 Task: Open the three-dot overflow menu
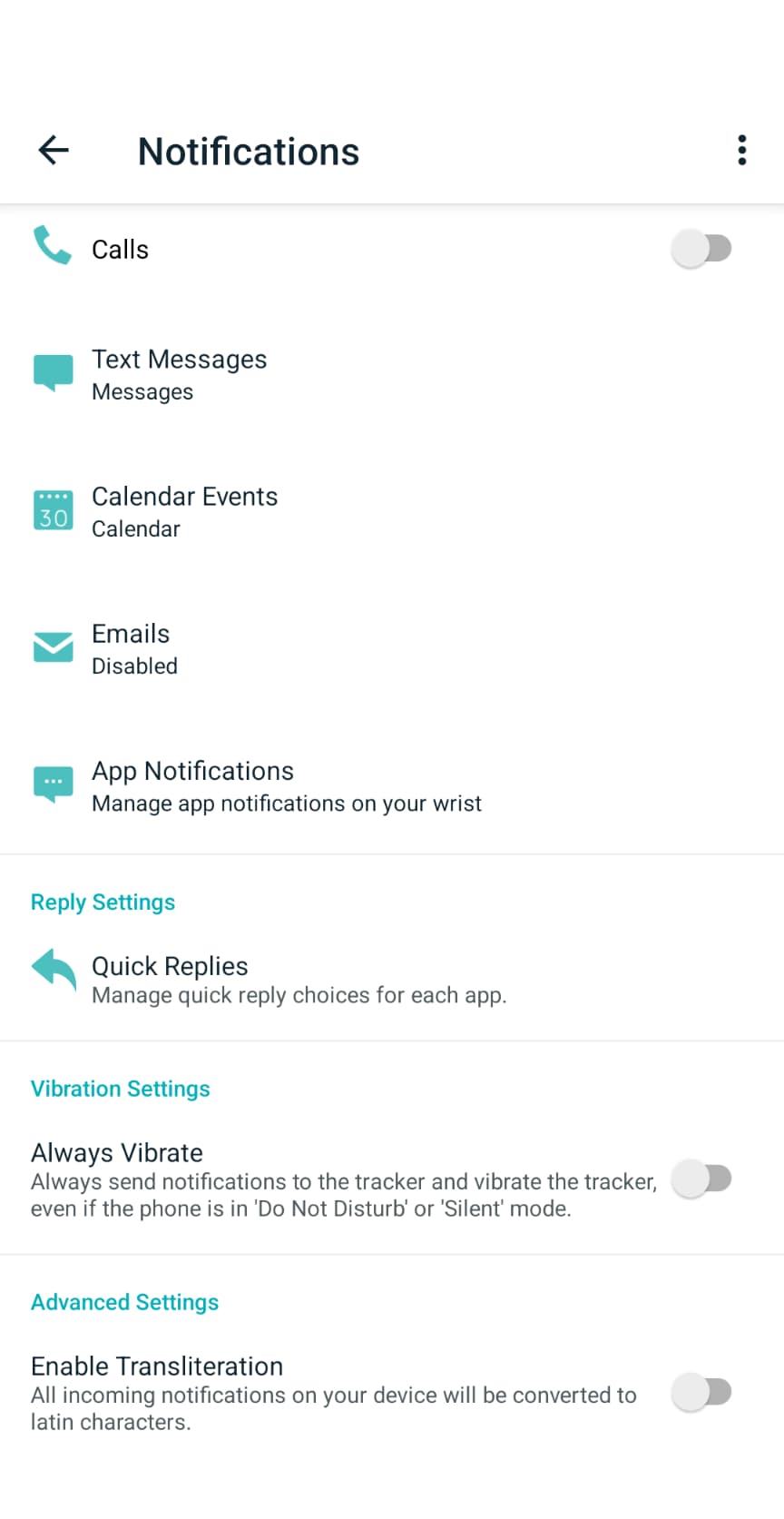pyautogui.click(x=741, y=150)
